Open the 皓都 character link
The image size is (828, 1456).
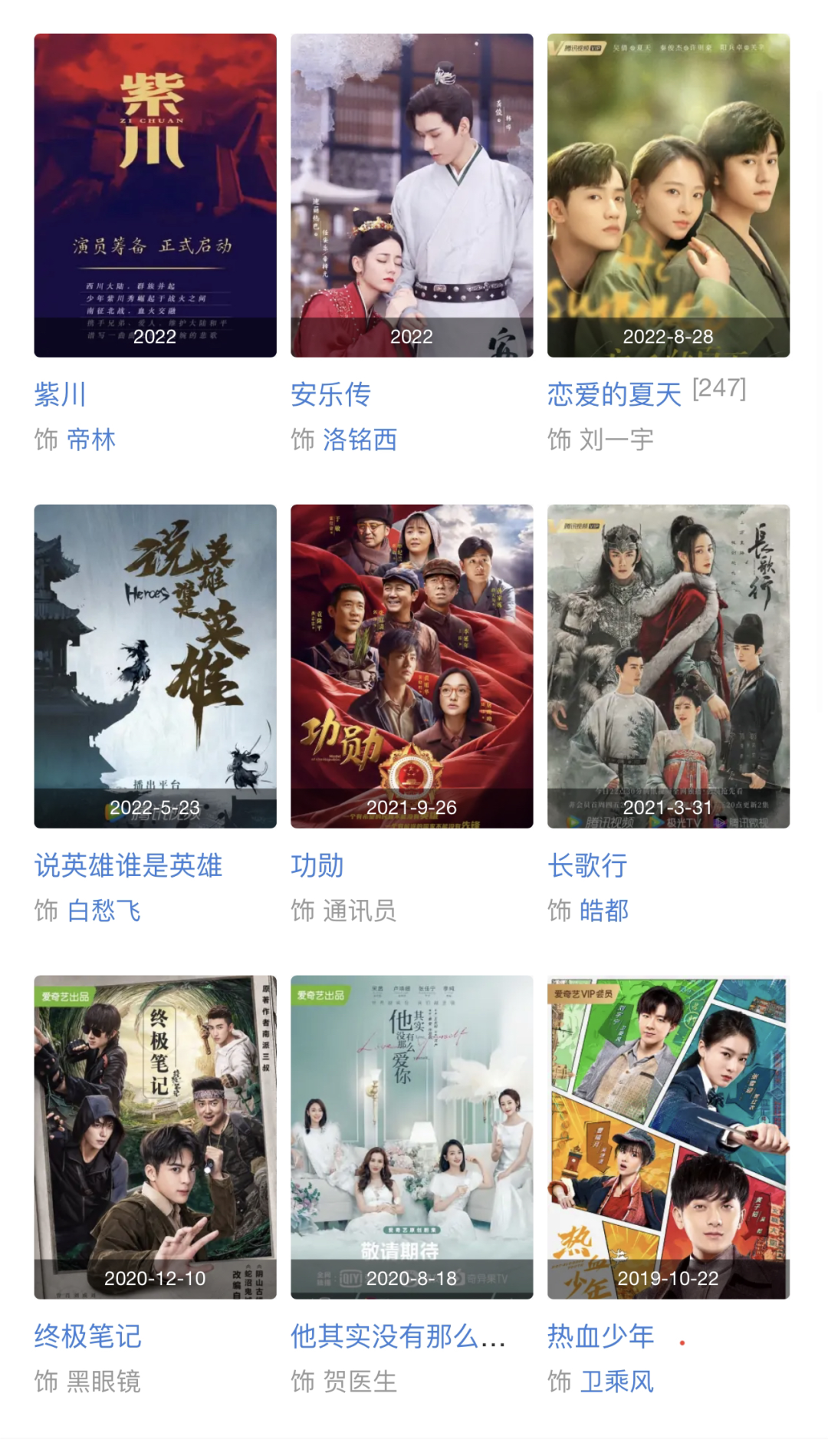(x=604, y=911)
